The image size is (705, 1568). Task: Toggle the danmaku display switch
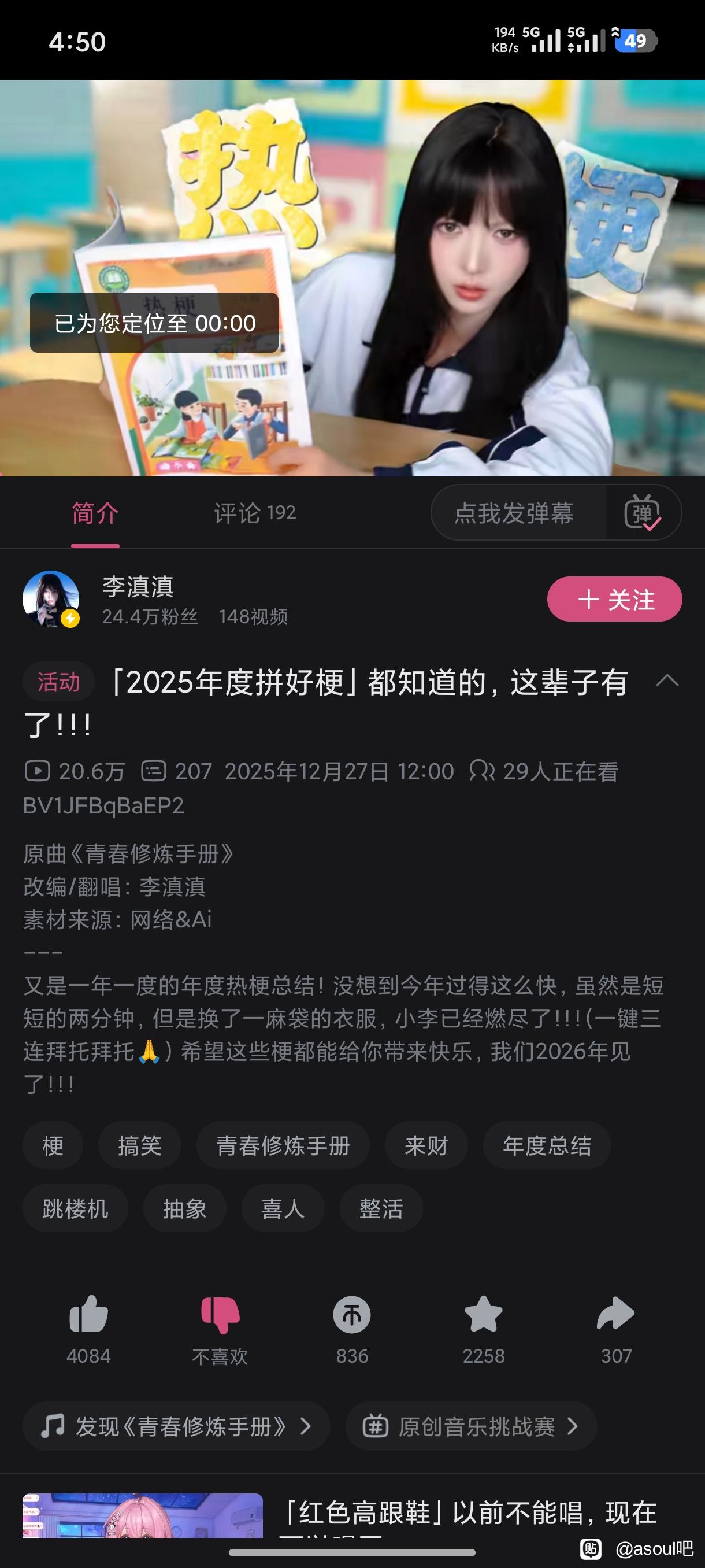[x=643, y=513]
